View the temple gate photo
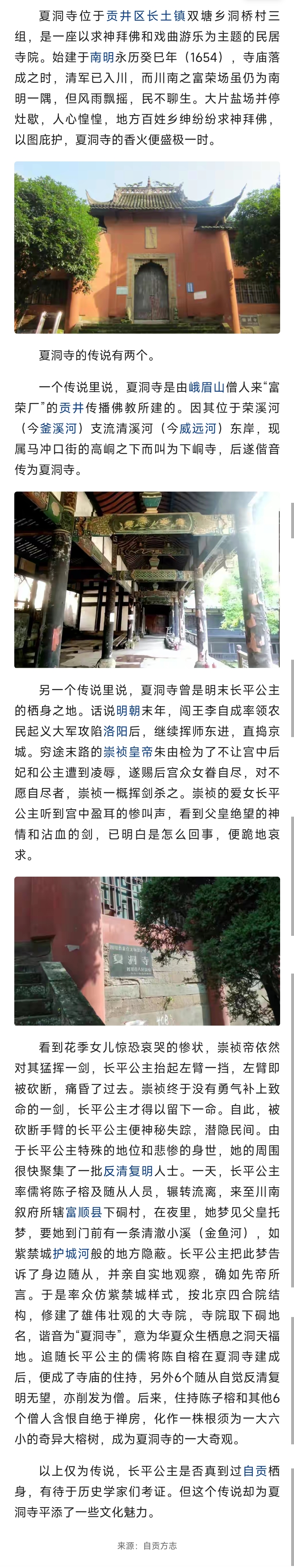 (147, 247)
